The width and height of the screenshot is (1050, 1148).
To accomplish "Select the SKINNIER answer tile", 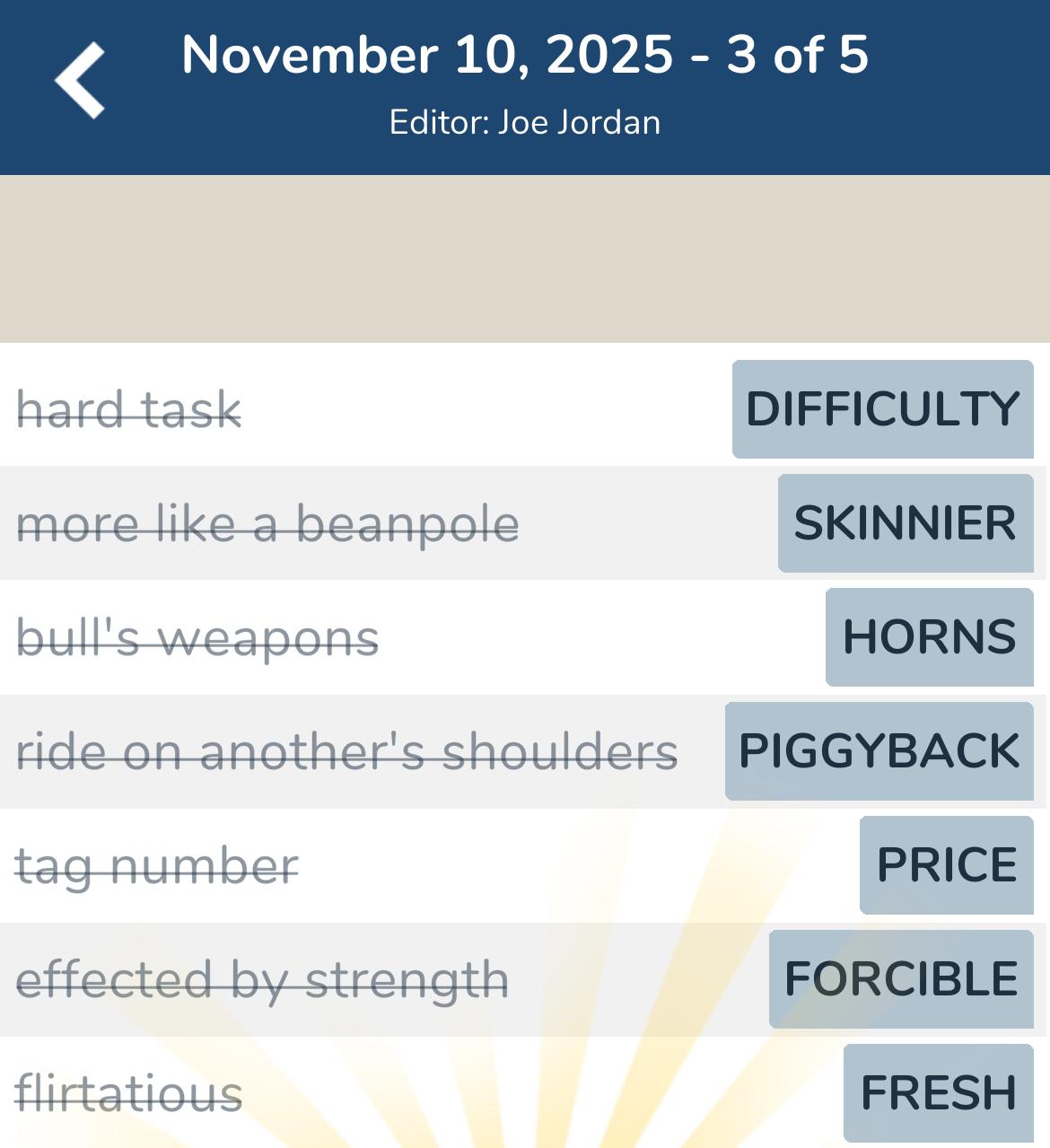I will click(903, 524).
